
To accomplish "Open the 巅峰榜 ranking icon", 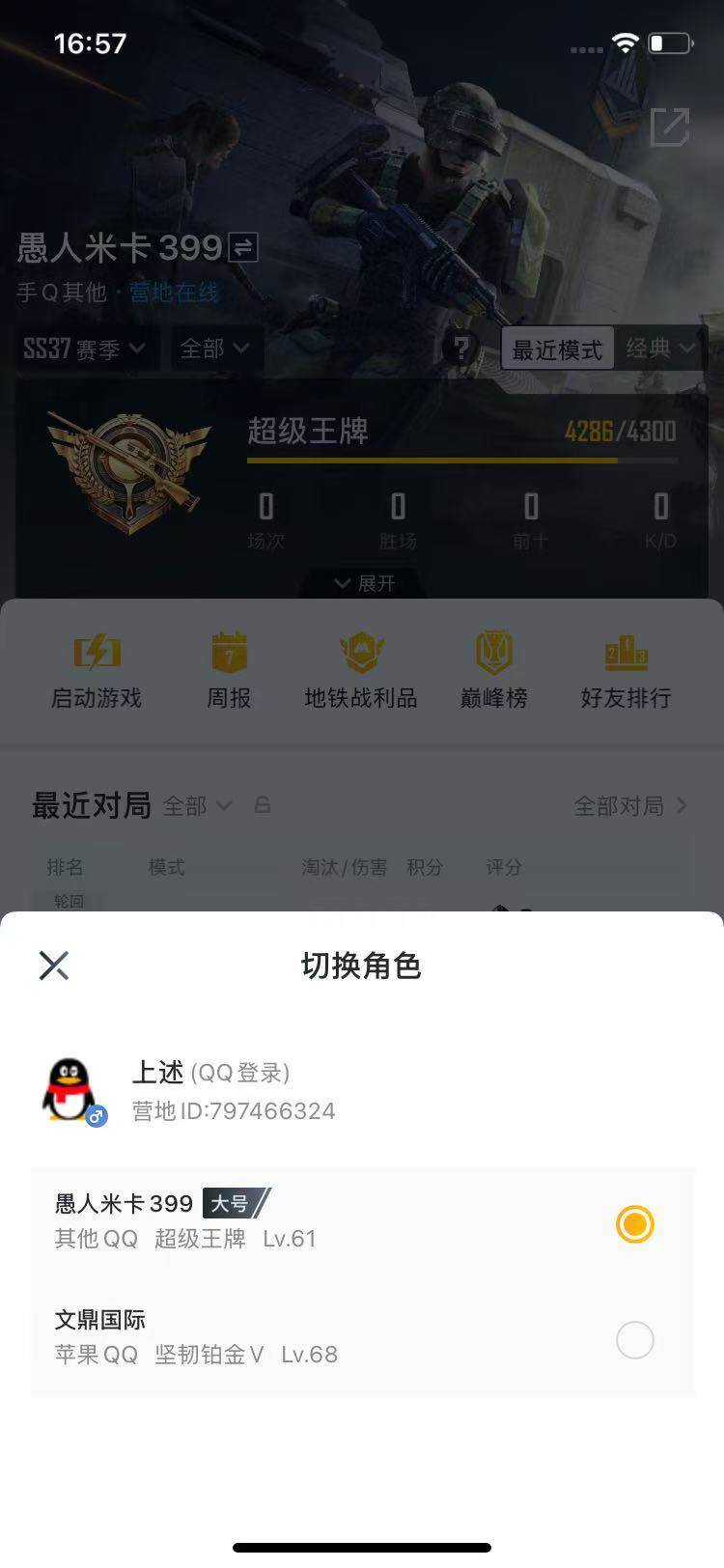I will click(x=492, y=652).
